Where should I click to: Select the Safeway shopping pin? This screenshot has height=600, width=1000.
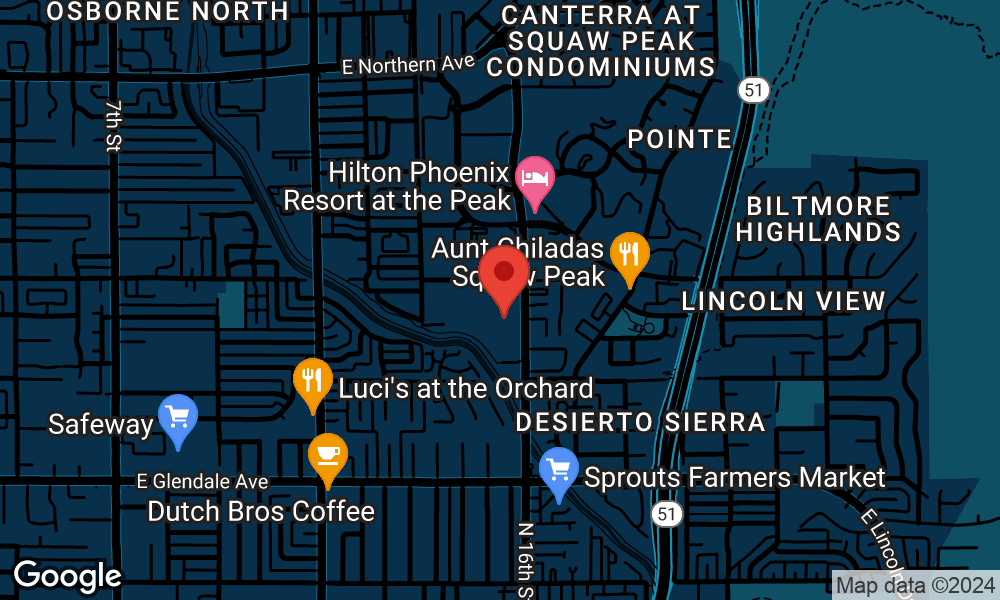178,416
